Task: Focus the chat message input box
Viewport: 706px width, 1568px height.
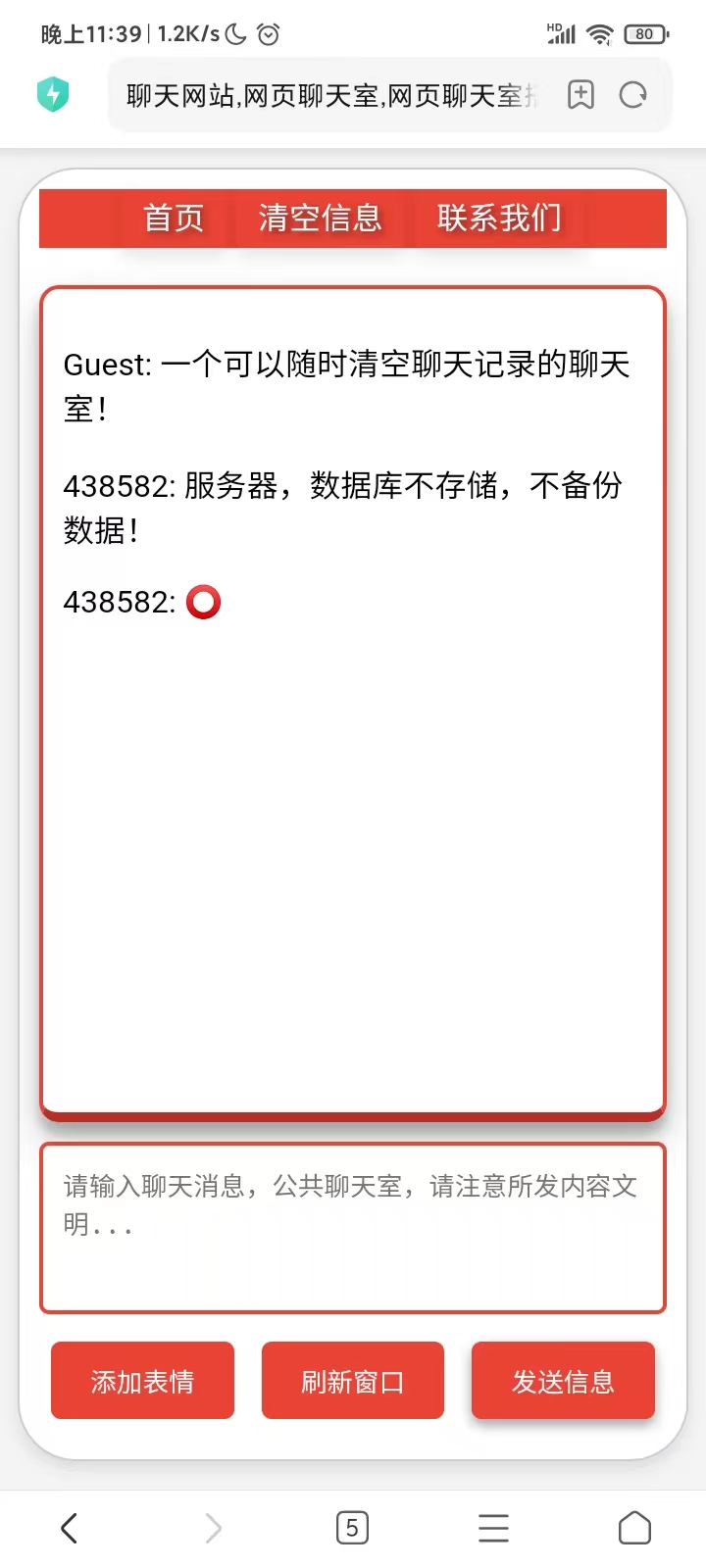Action: tap(353, 1227)
